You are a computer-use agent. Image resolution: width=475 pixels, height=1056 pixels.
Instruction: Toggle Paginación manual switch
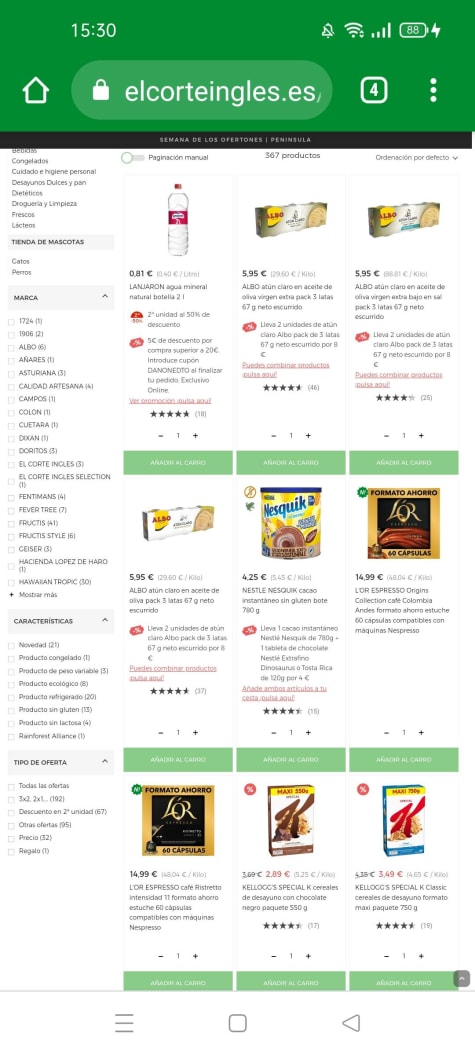tap(132, 158)
